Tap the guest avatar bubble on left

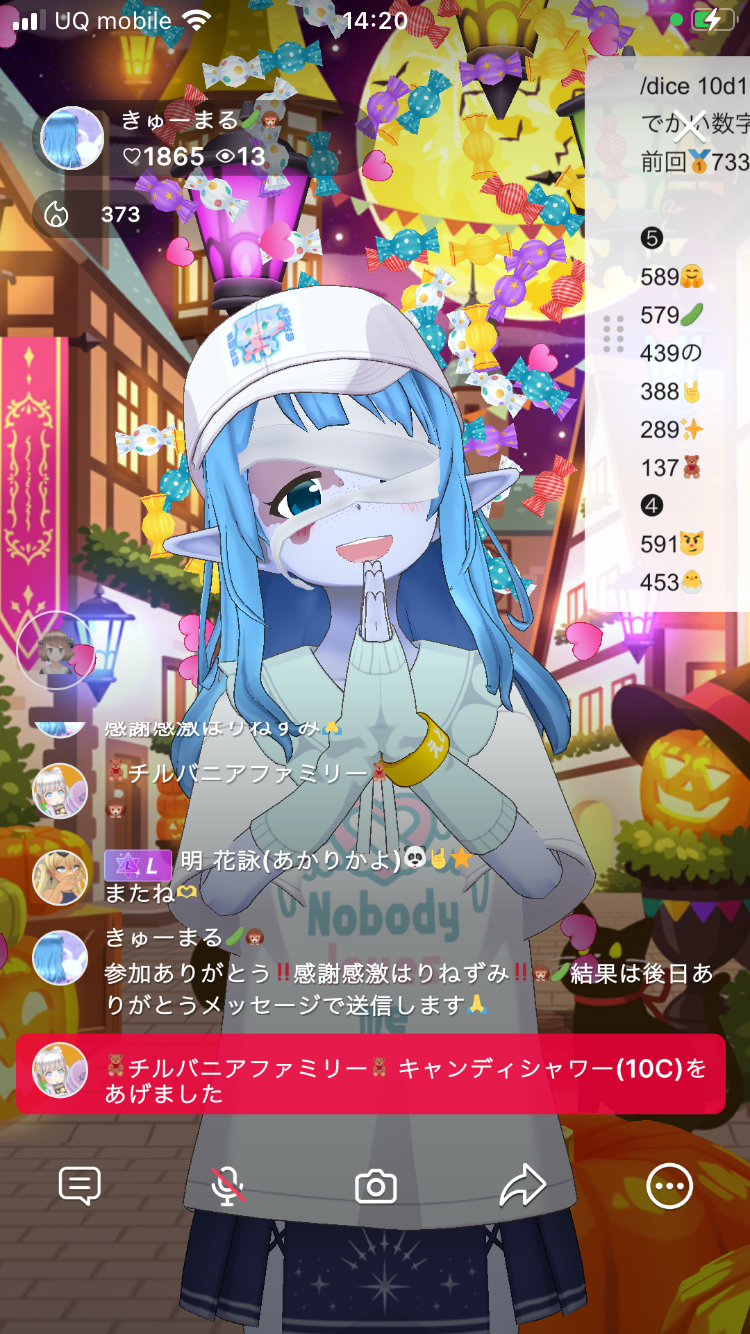55,650
